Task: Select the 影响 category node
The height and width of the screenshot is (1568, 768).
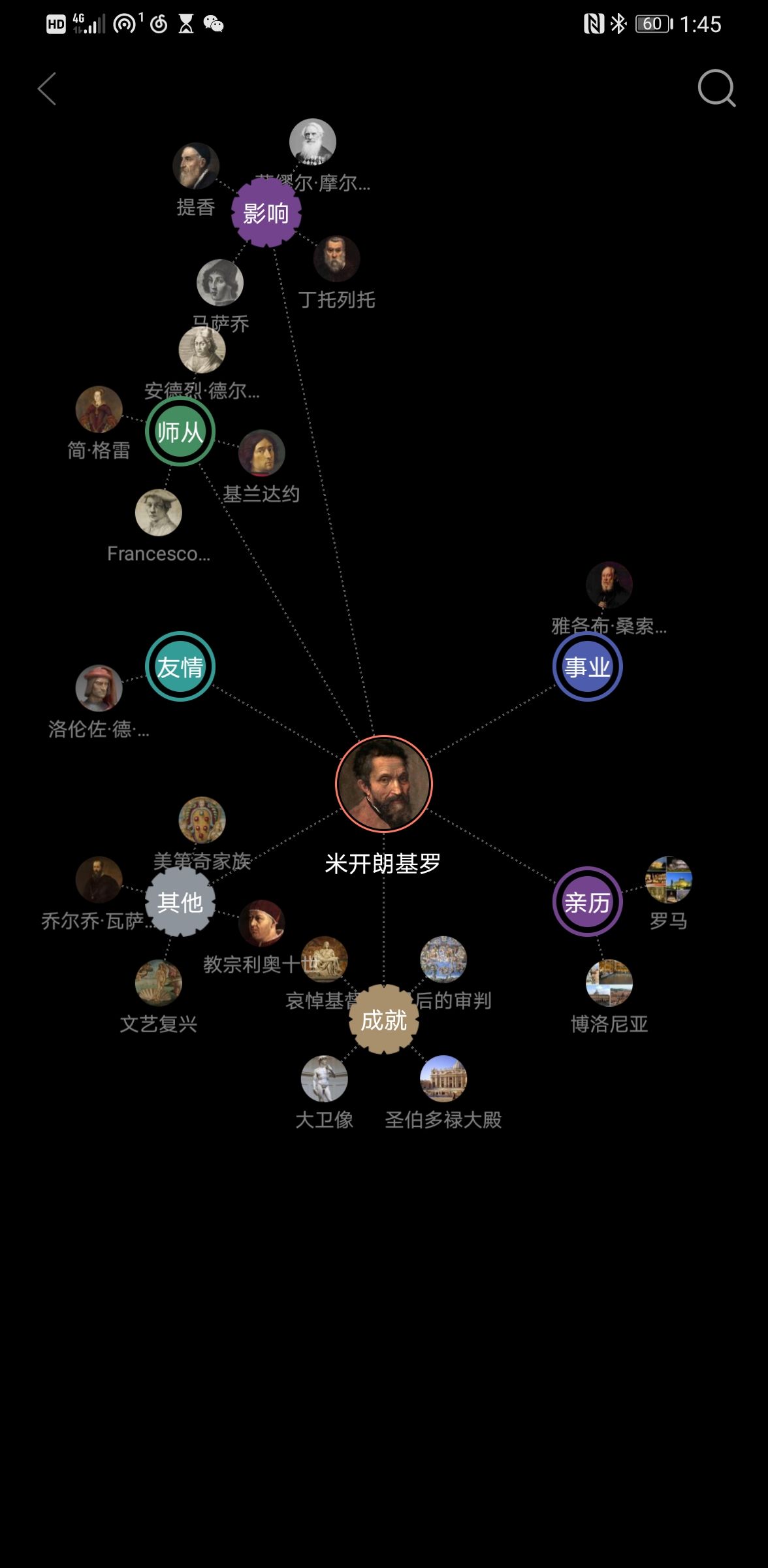Action: 266,213
